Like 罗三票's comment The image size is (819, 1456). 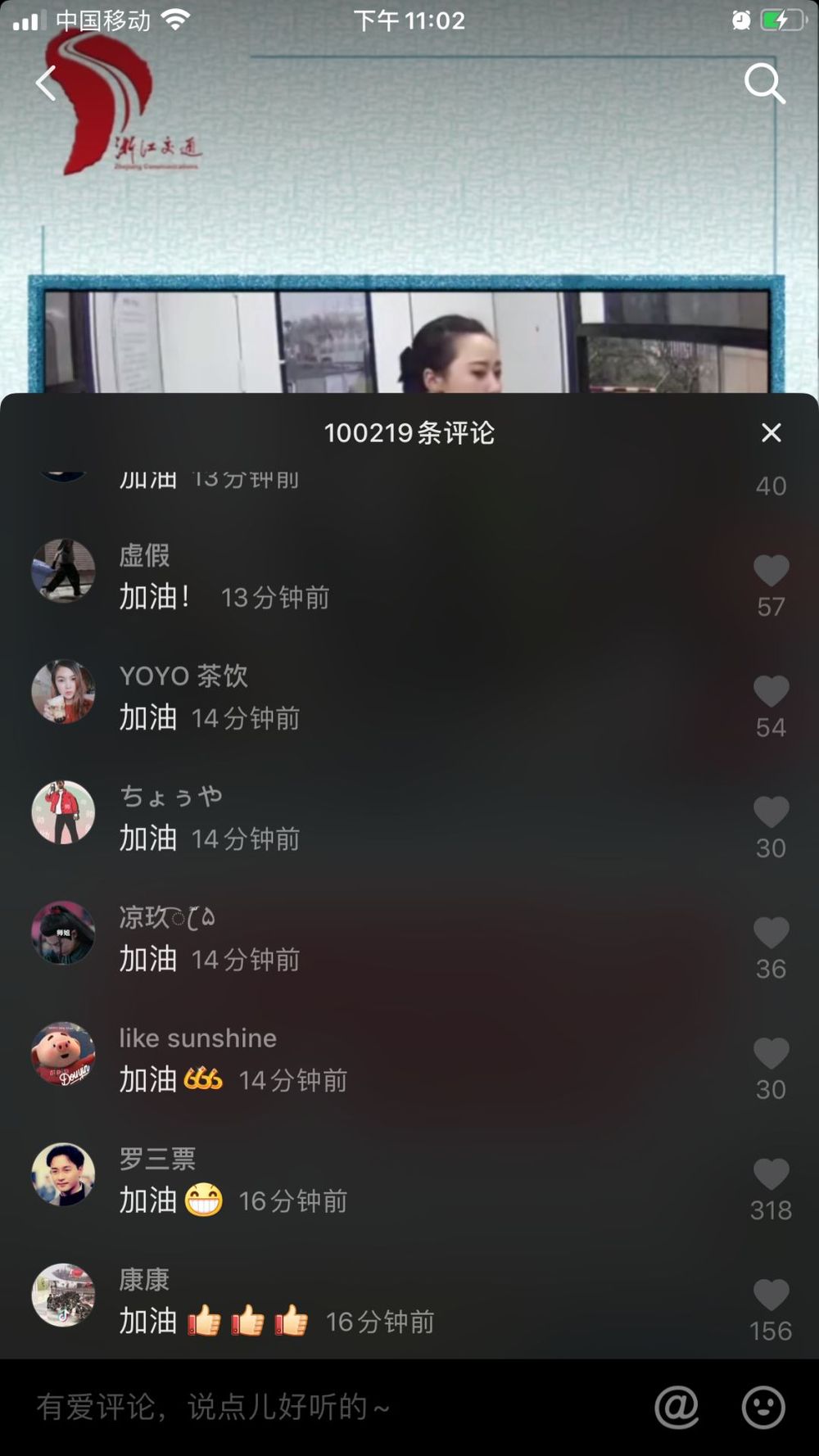pos(771,1174)
